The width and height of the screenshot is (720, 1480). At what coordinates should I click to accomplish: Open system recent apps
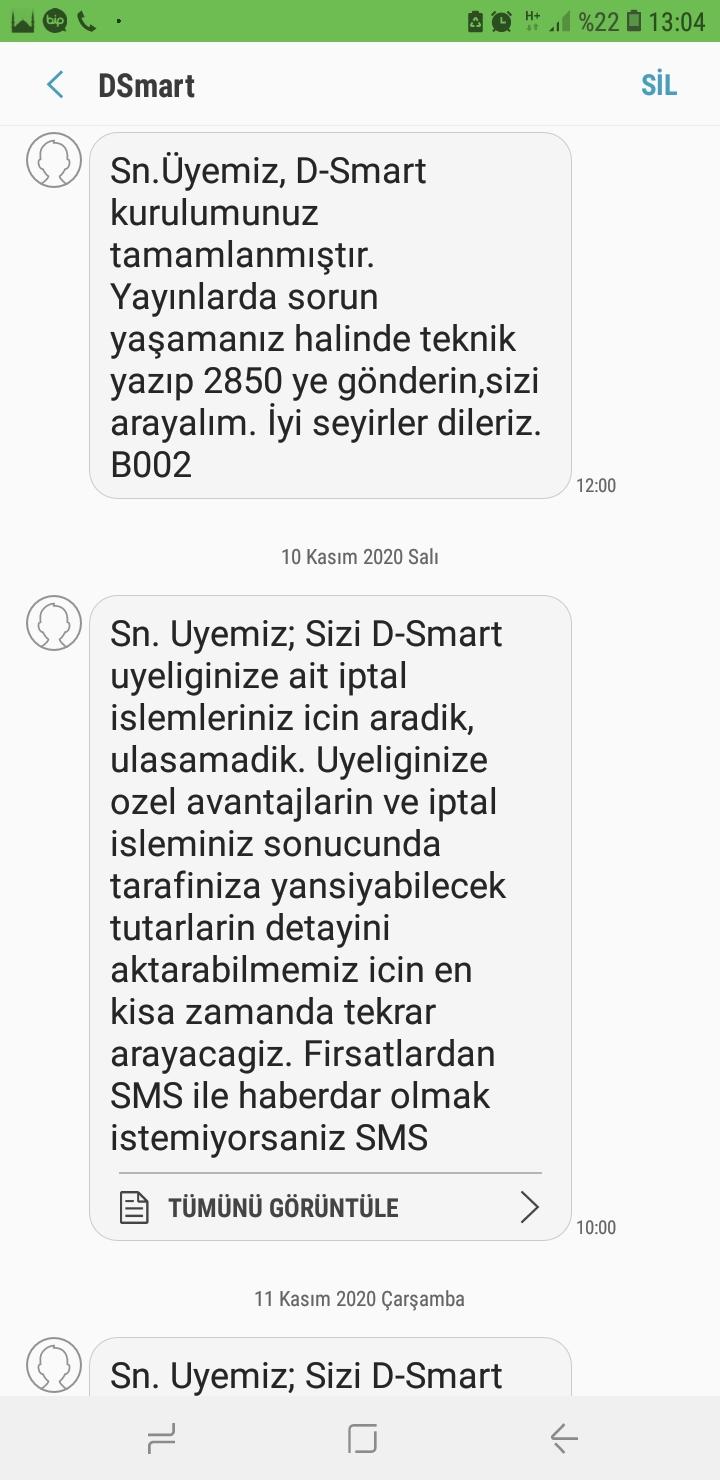[161, 1438]
